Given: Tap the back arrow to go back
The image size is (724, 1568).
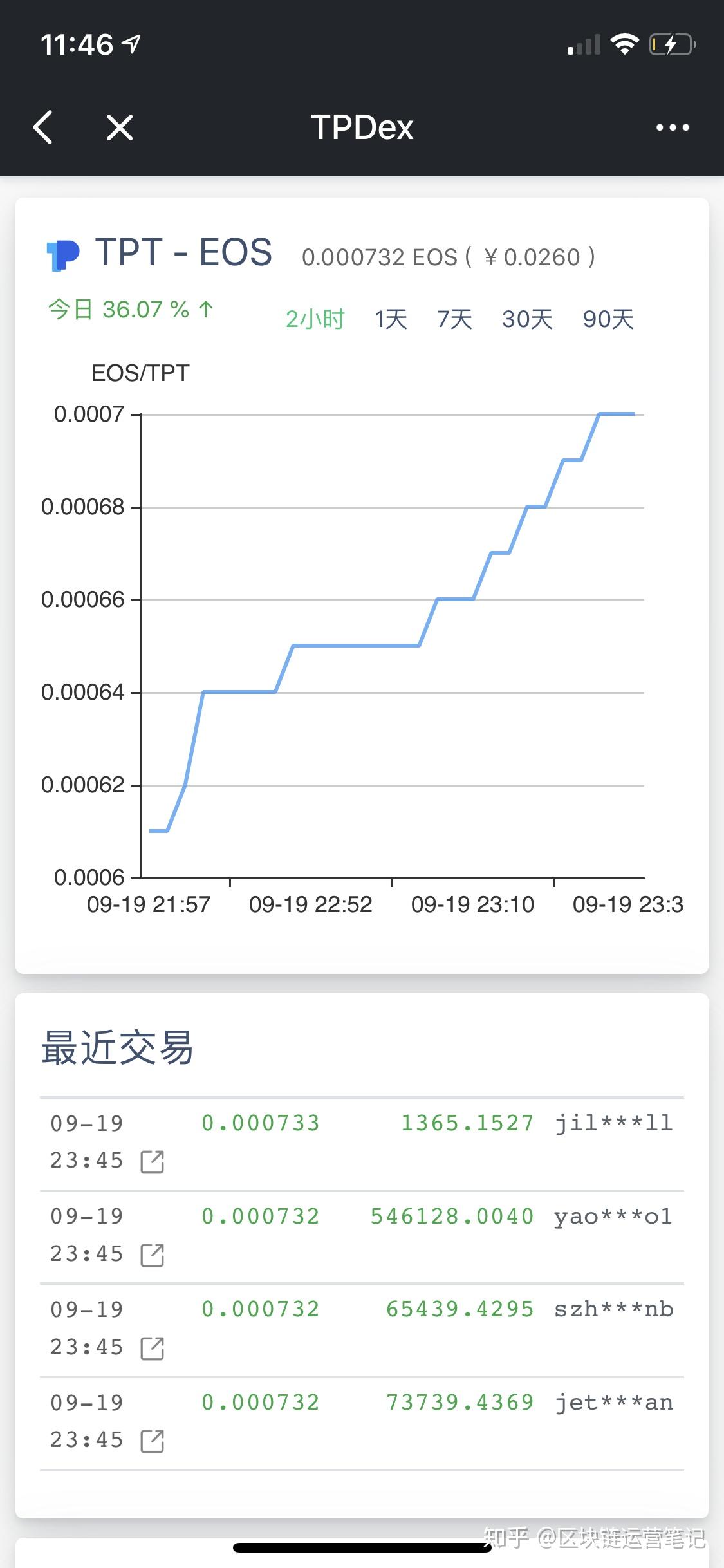Looking at the screenshot, I should click(x=43, y=127).
